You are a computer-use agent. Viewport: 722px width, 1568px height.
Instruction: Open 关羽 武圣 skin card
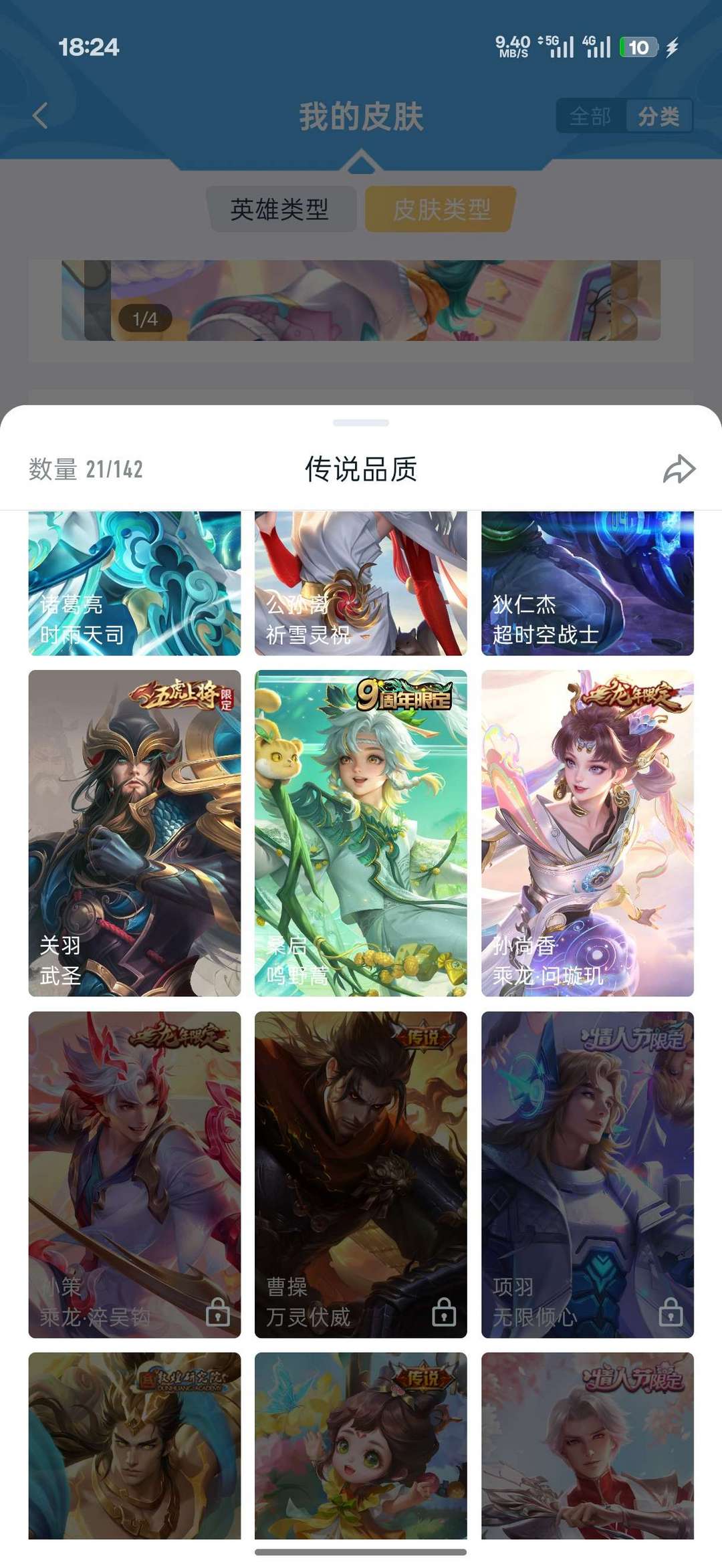(134, 832)
